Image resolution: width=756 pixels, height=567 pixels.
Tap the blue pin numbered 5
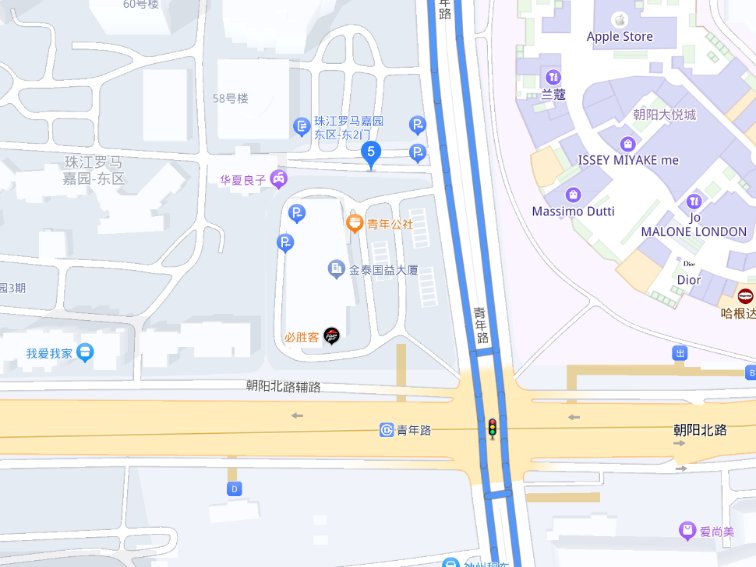click(x=371, y=152)
